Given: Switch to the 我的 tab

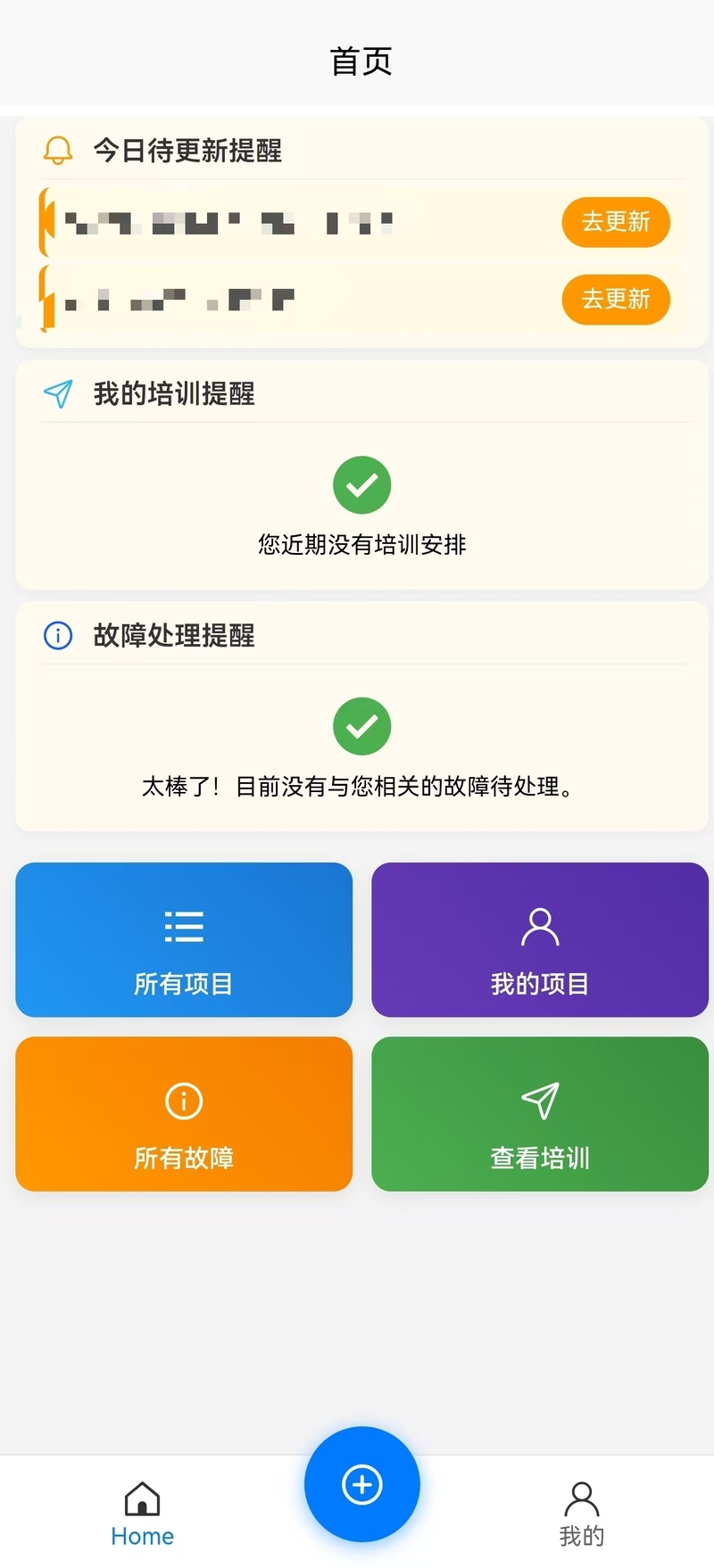Looking at the screenshot, I should coord(581,1513).
